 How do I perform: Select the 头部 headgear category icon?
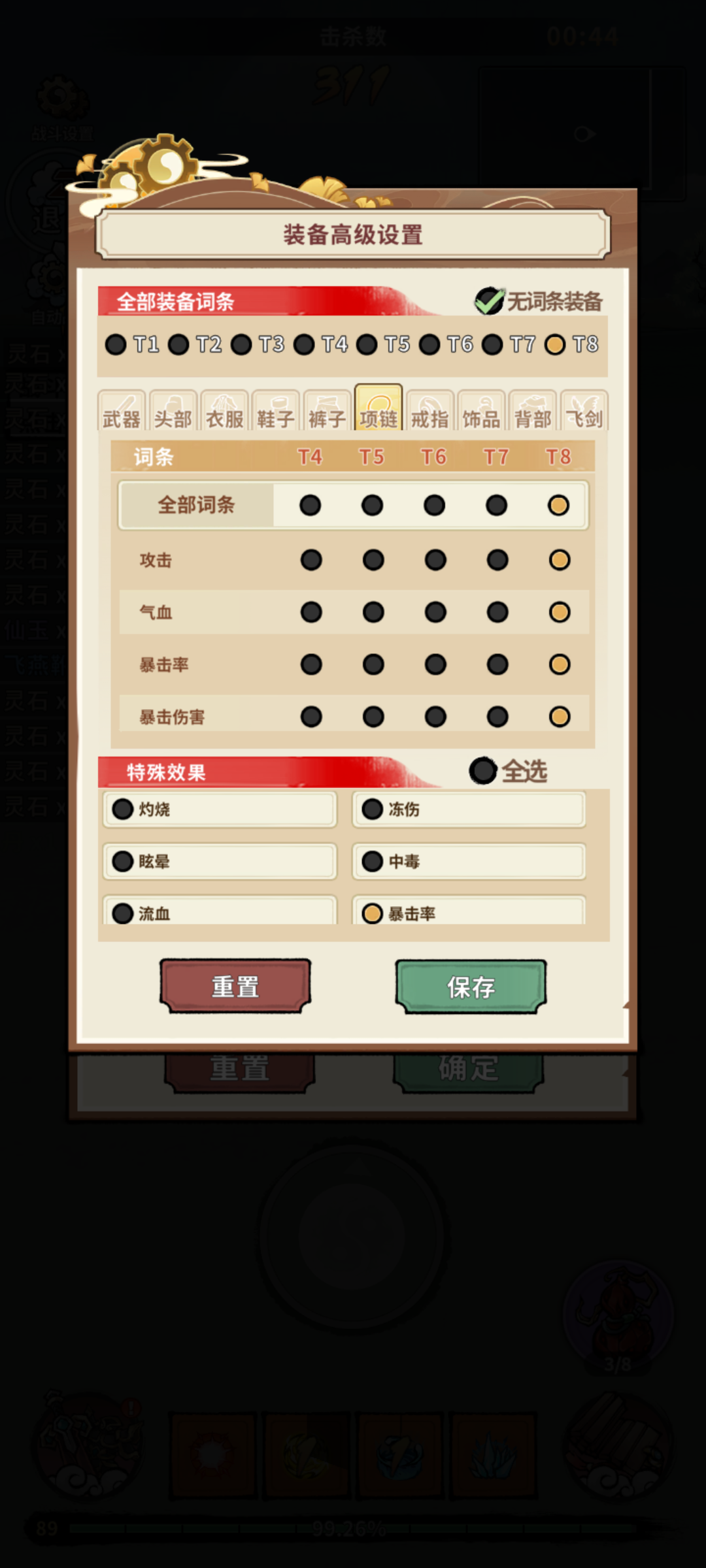(173, 413)
